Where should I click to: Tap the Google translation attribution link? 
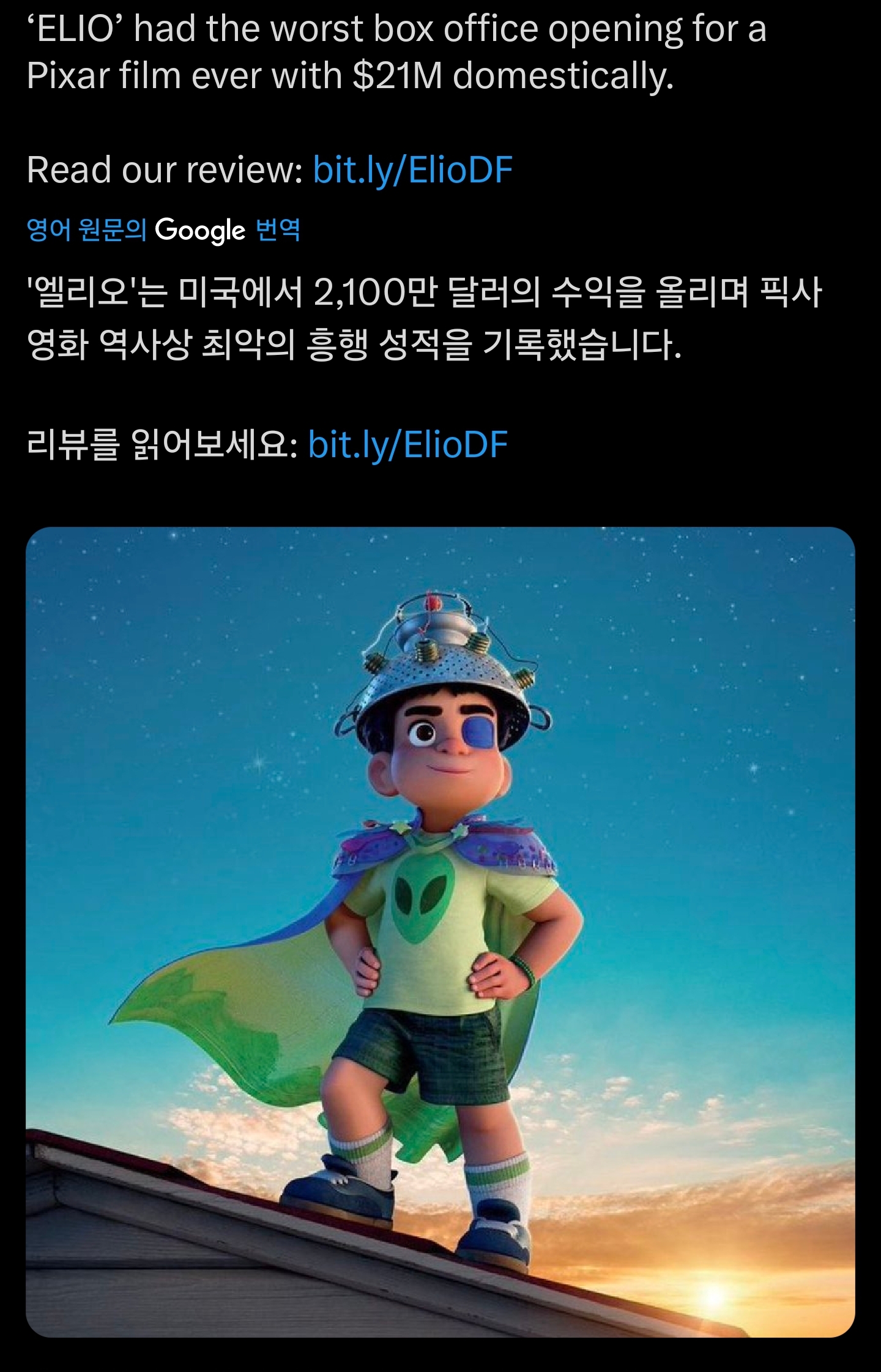(x=163, y=230)
